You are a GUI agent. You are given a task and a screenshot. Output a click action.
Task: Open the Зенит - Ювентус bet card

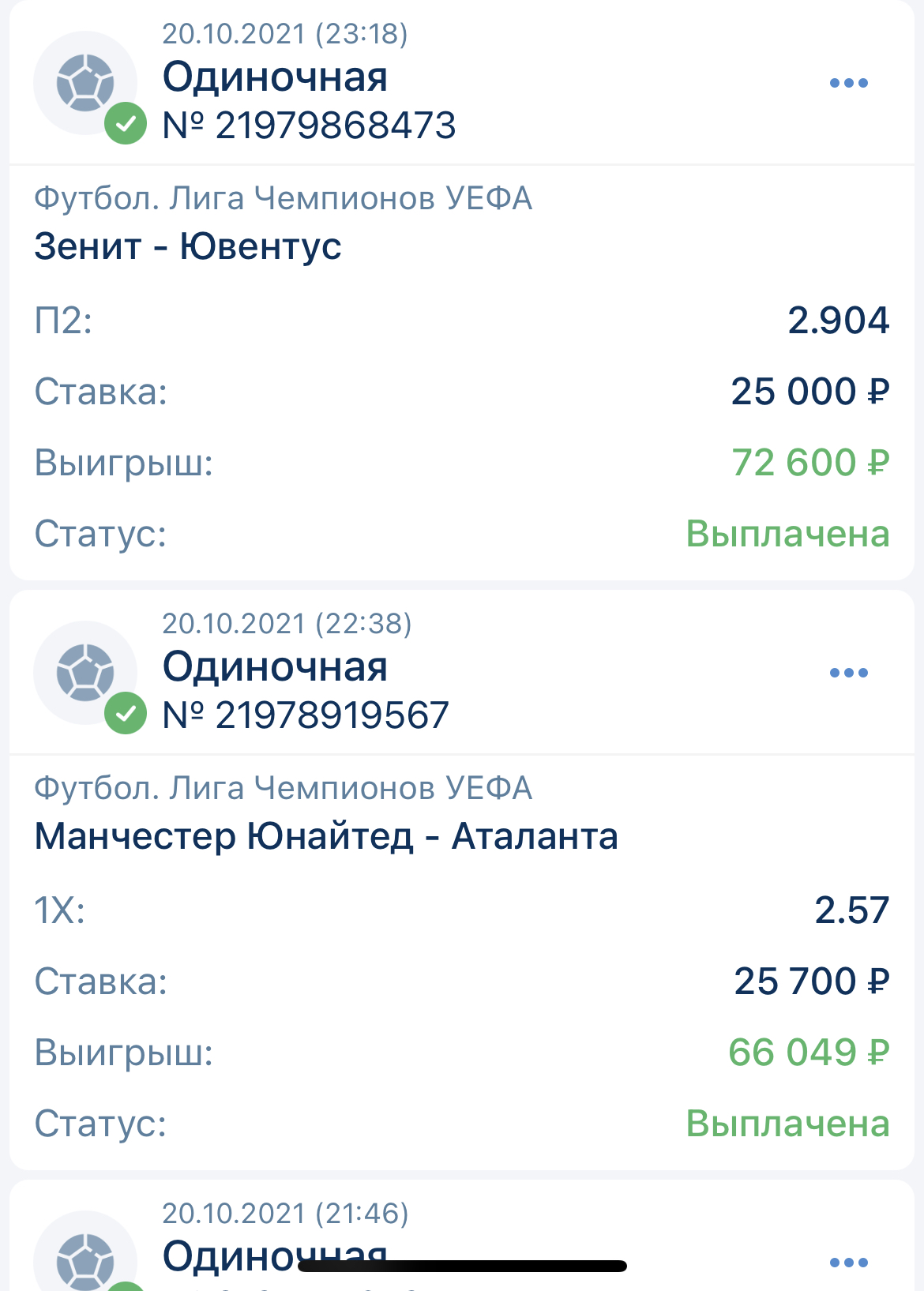(188, 246)
